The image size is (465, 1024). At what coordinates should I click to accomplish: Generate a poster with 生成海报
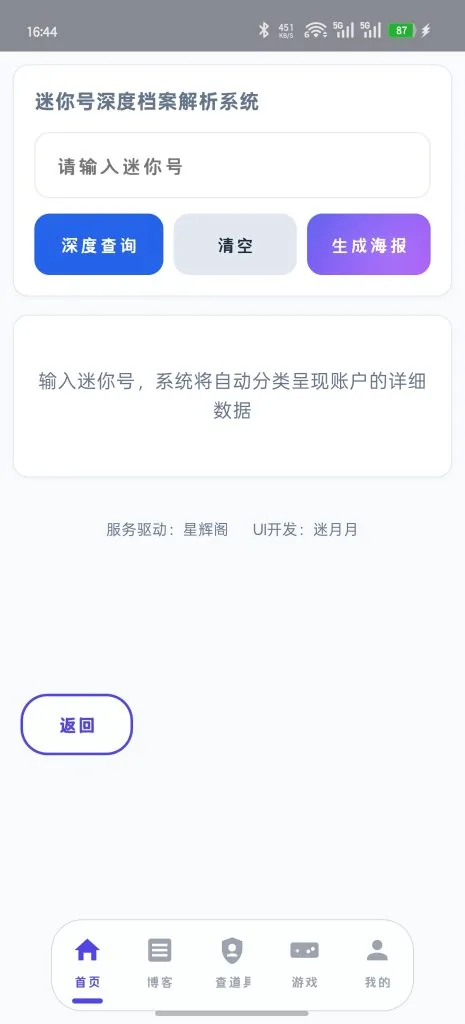[369, 244]
